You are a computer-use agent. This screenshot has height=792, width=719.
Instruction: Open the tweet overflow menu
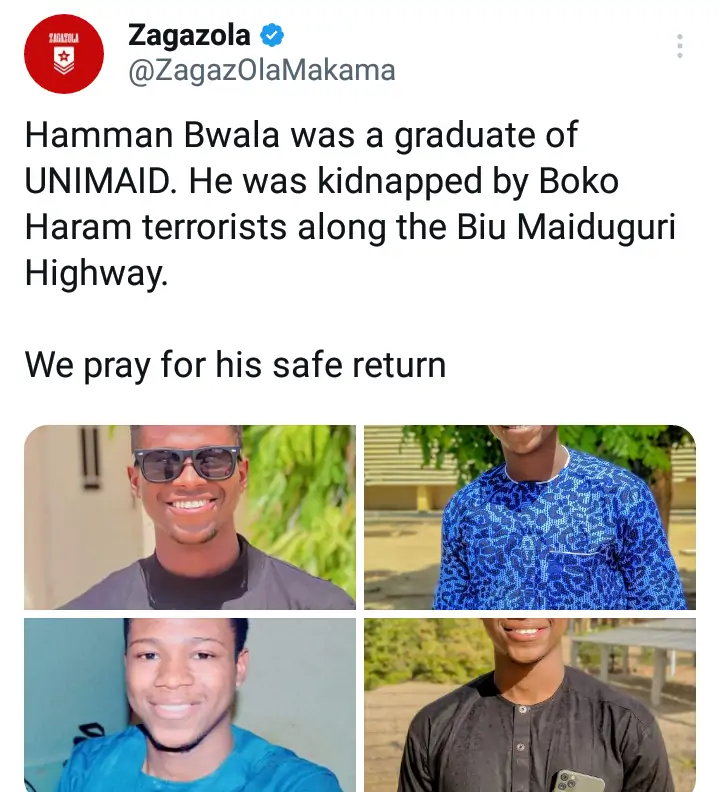tap(679, 46)
